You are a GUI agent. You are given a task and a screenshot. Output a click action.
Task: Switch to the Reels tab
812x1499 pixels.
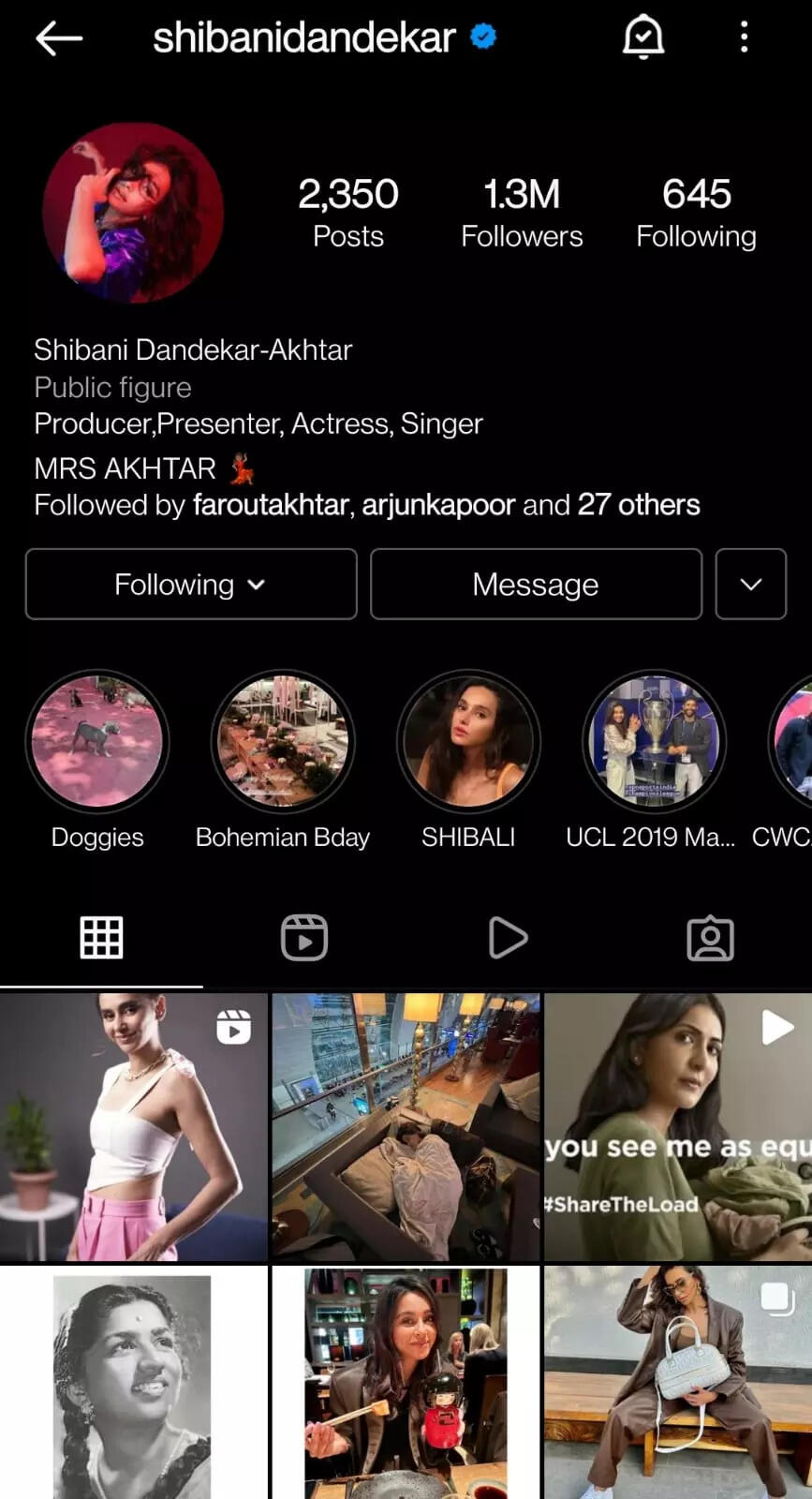304,938
